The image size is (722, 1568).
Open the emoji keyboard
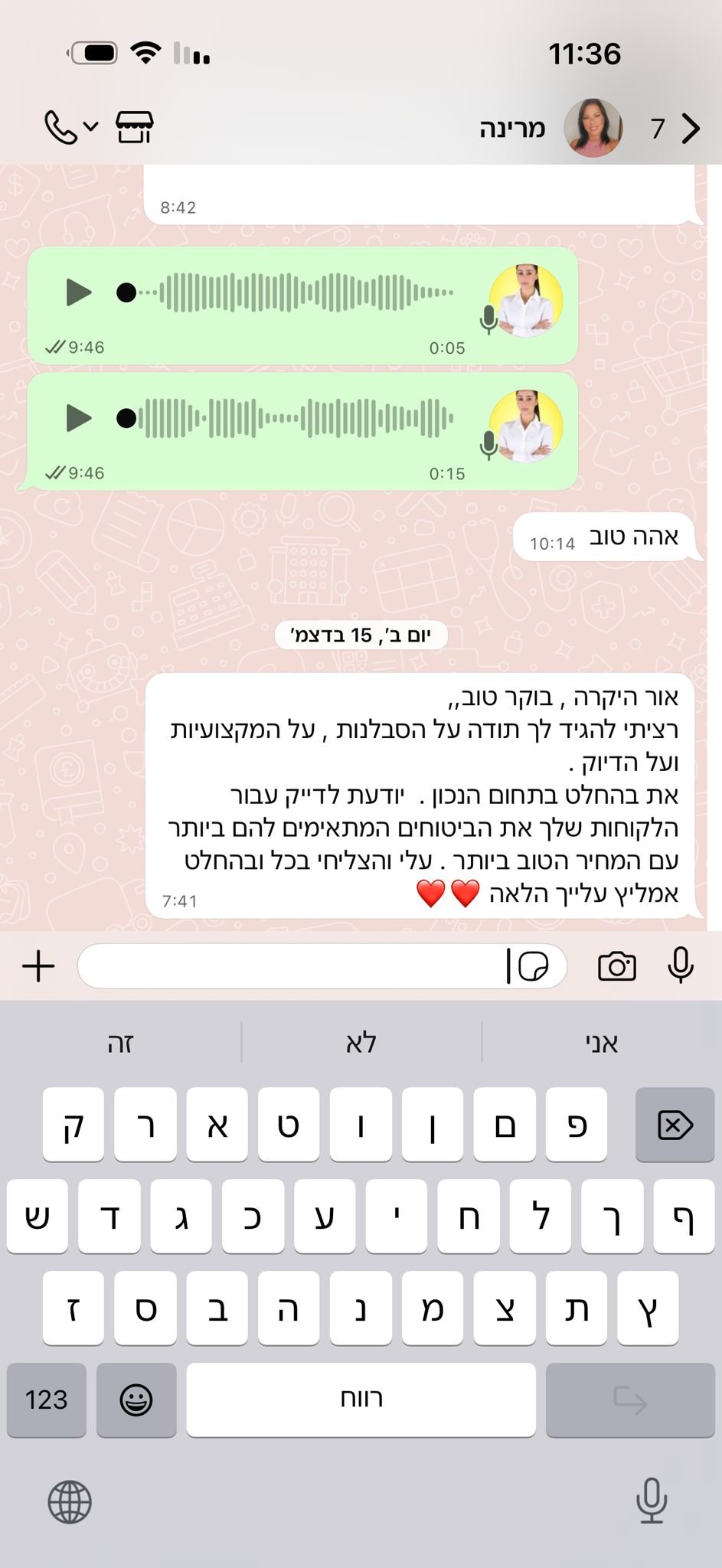point(136,1400)
